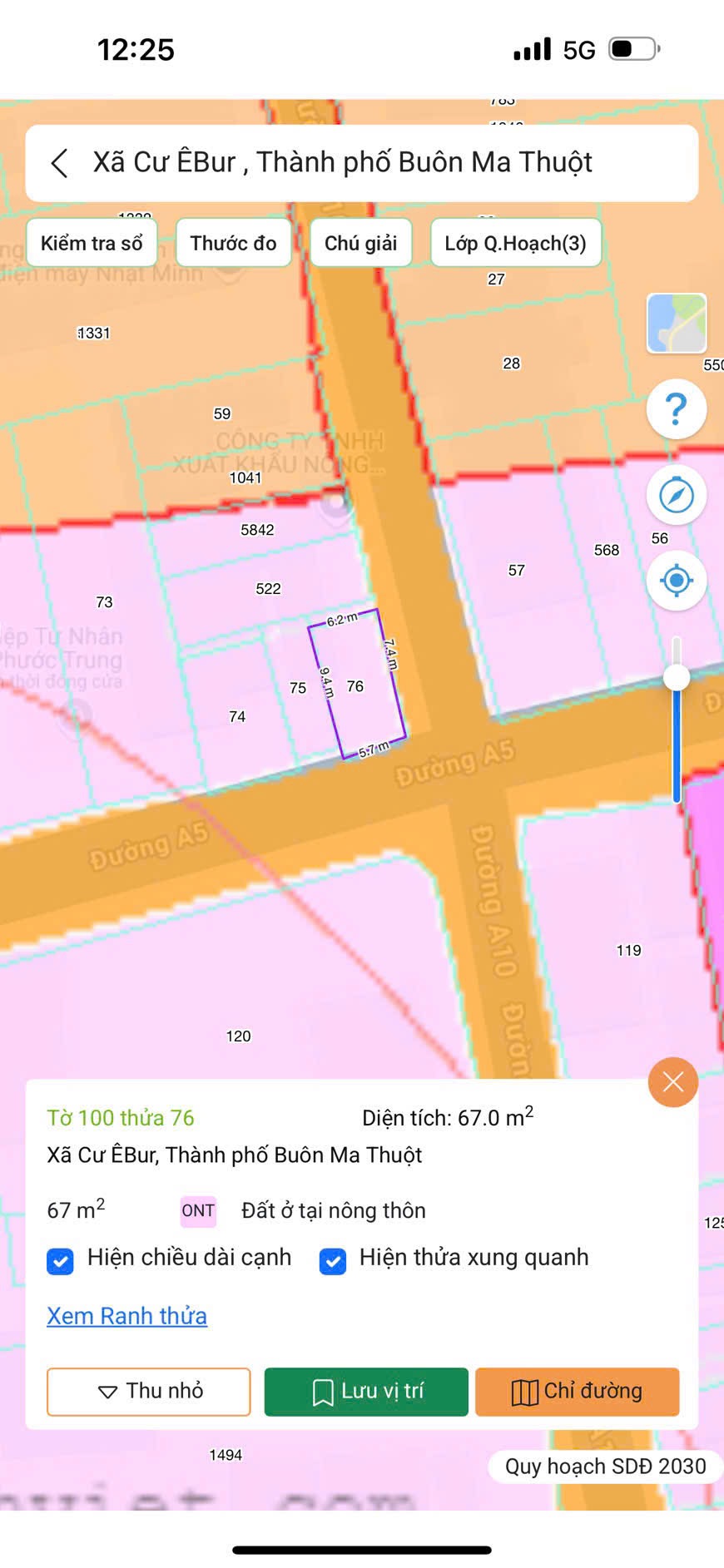
Task: Center map on my location
Action: coord(676,581)
